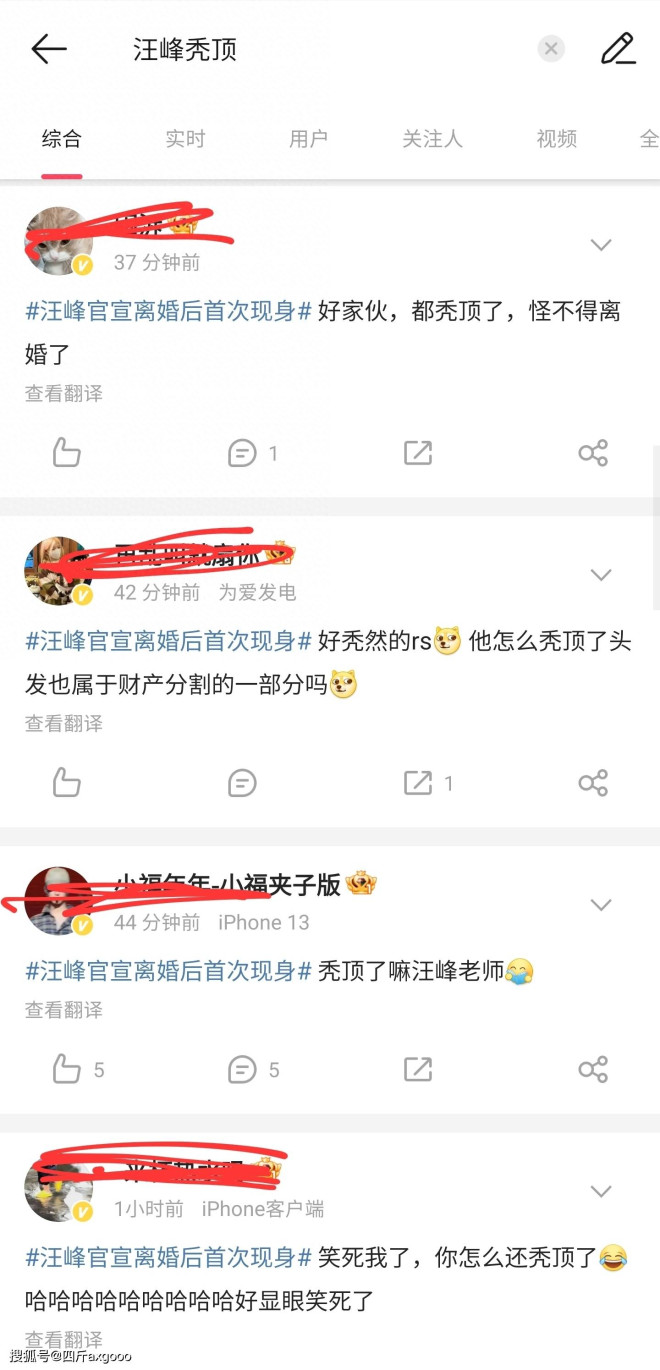Tap 查看翻译 under the 好秃然的 post

pos(64,723)
